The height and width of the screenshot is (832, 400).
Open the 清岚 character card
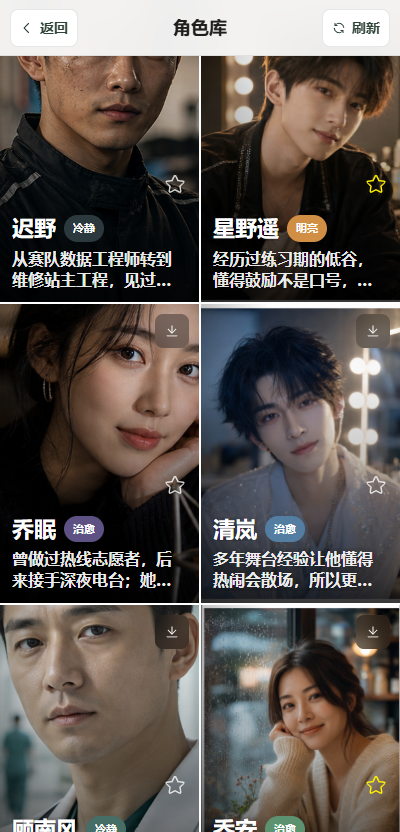point(300,453)
